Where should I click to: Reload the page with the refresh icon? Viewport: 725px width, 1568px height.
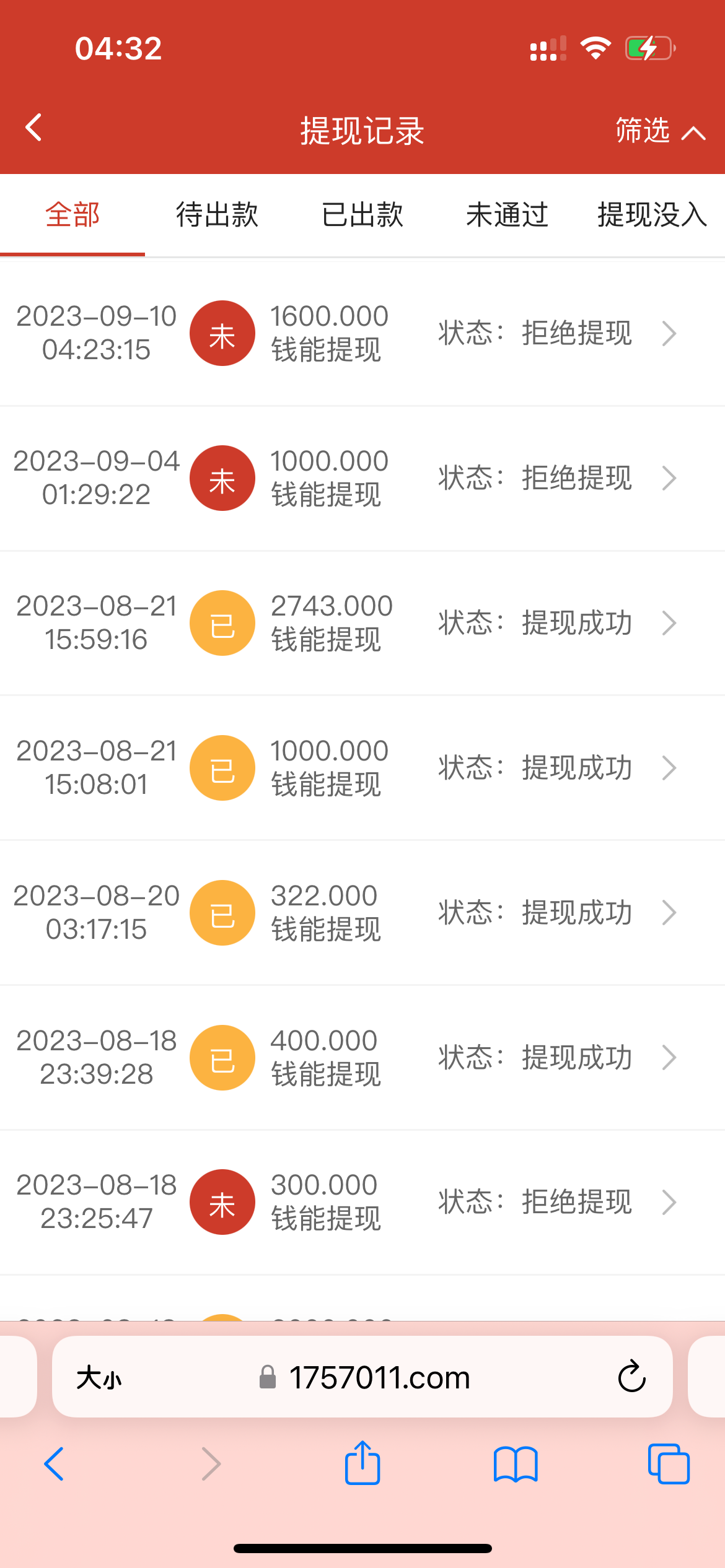tap(632, 1377)
